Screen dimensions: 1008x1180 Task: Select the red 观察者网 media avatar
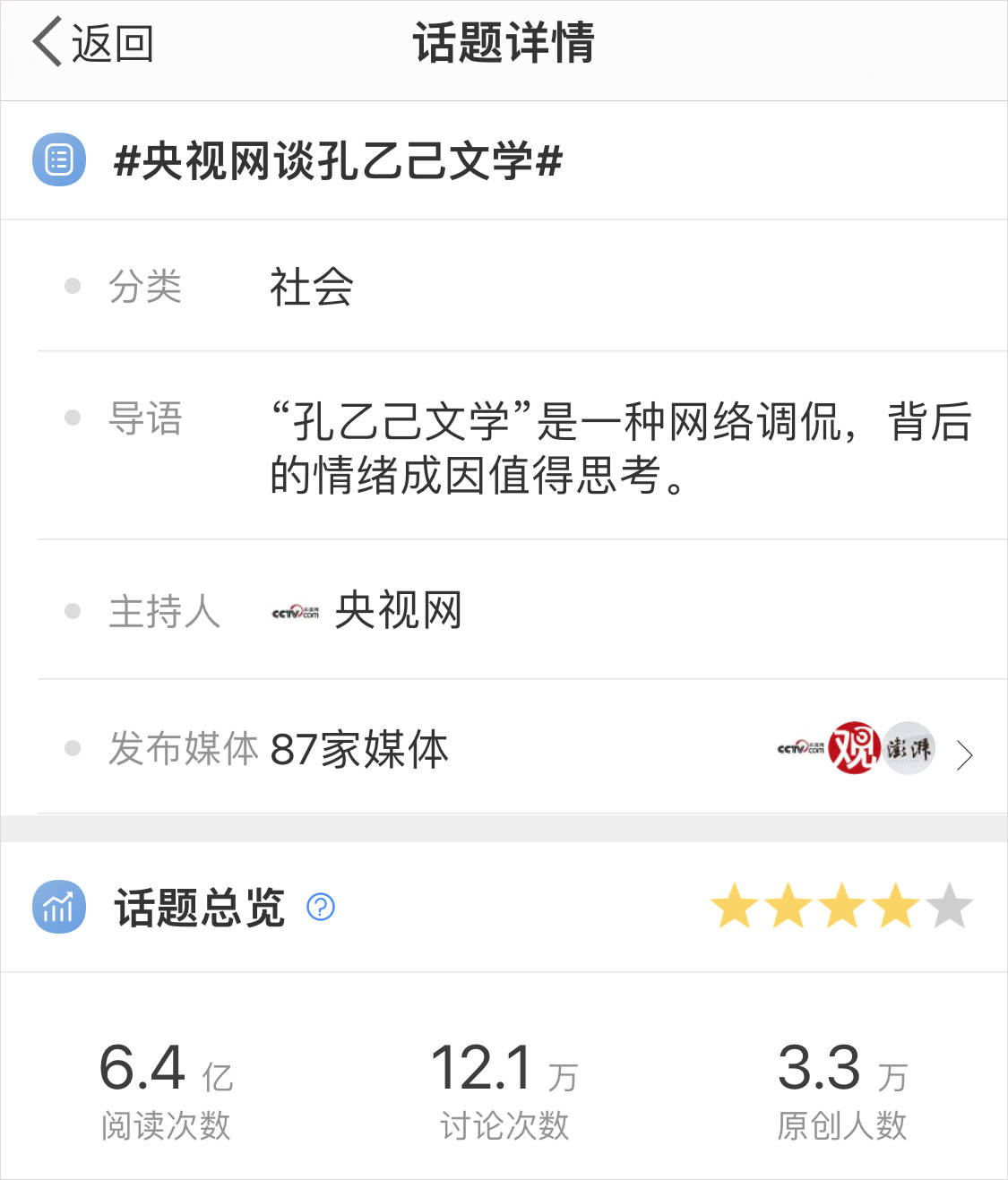[x=856, y=748]
